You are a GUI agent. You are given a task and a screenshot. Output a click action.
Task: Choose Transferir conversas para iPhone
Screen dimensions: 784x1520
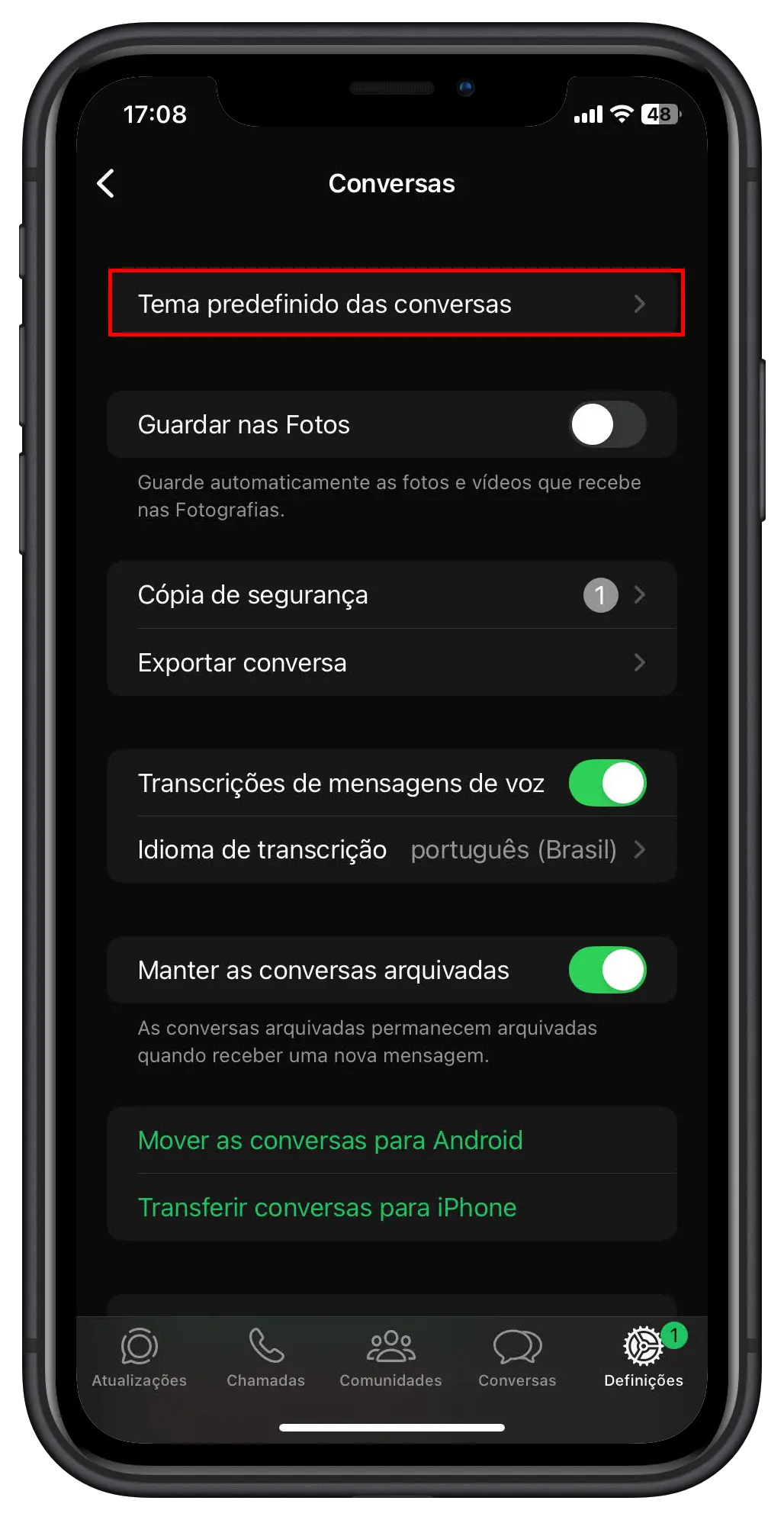coord(327,1207)
